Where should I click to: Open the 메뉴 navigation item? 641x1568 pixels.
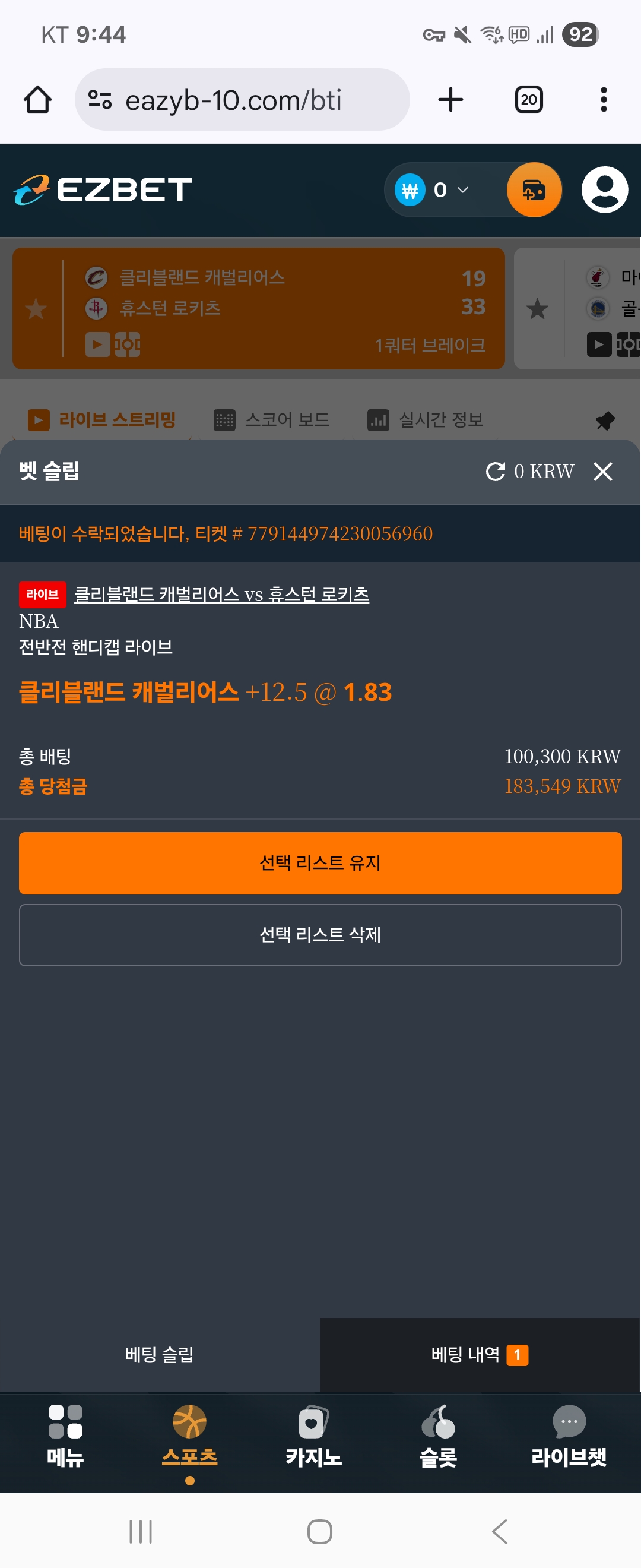pyautogui.click(x=65, y=1437)
